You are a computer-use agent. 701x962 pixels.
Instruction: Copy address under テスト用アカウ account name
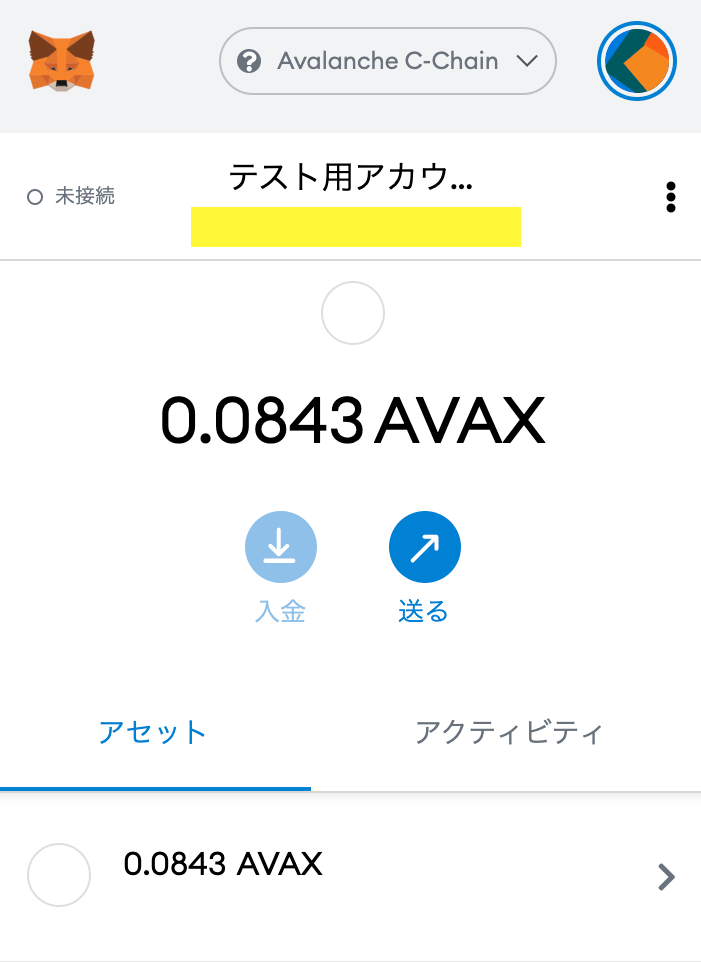pos(355,227)
